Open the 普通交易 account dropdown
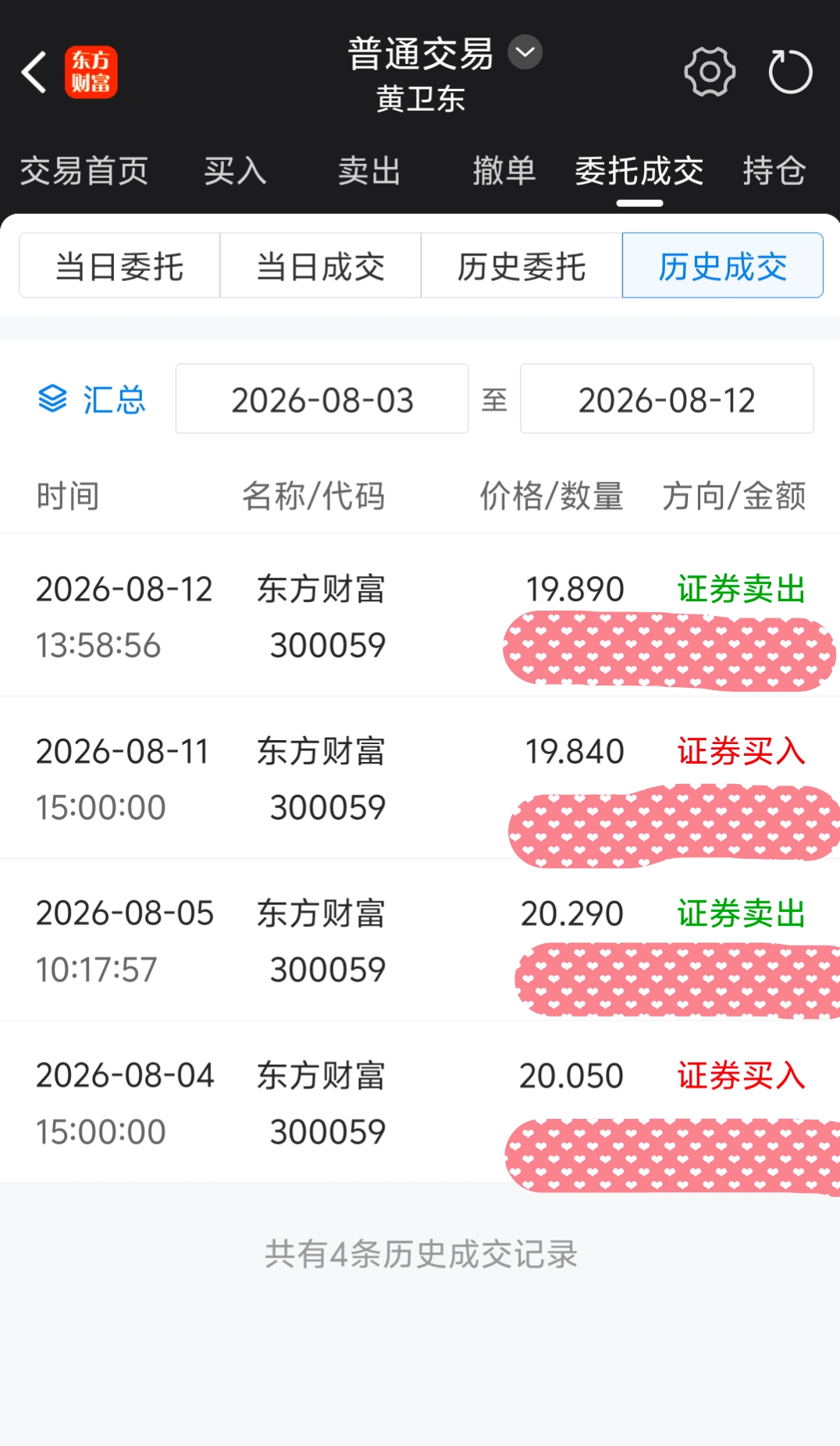This screenshot has height=1446, width=840. [x=525, y=52]
